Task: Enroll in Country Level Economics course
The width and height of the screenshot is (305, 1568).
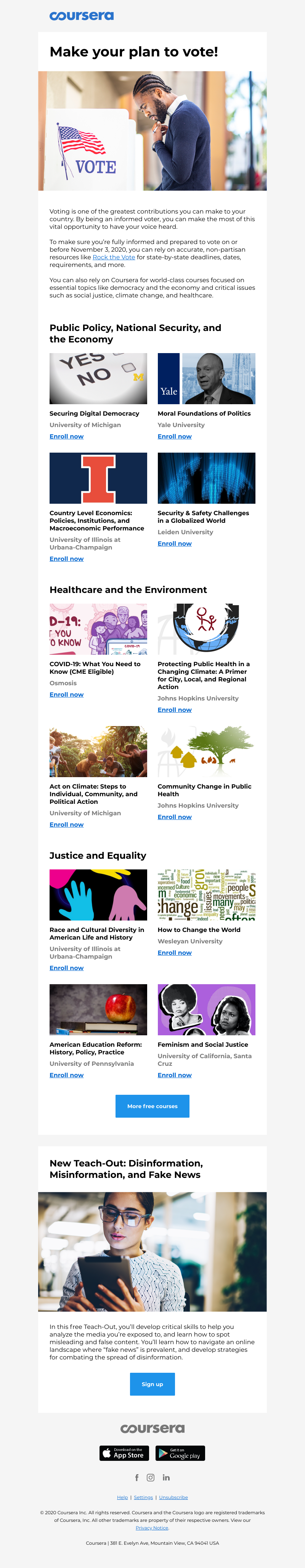Action: point(66,559)
